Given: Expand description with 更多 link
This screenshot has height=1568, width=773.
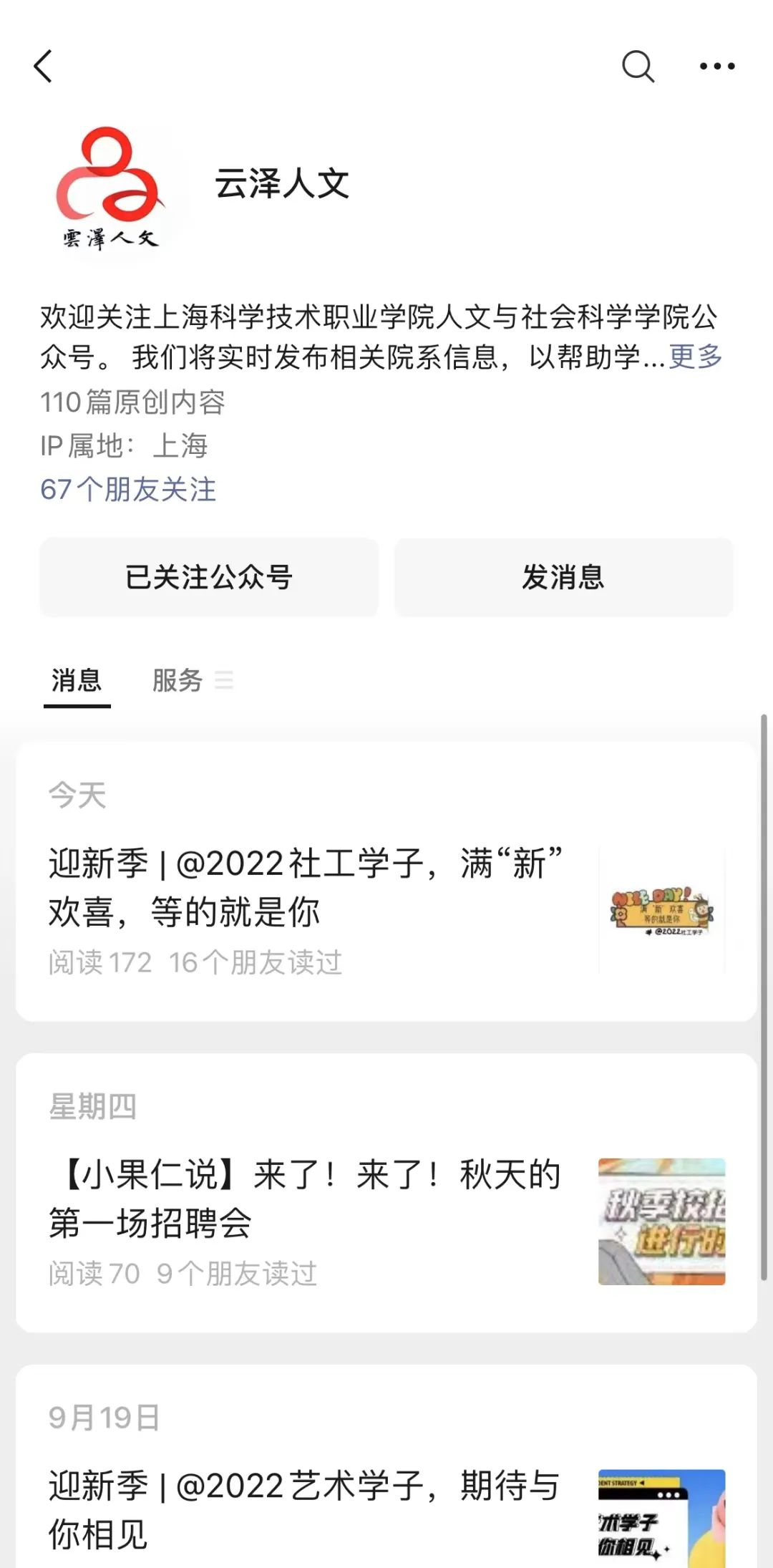Looking at the screenshot, I should point(695,357).
